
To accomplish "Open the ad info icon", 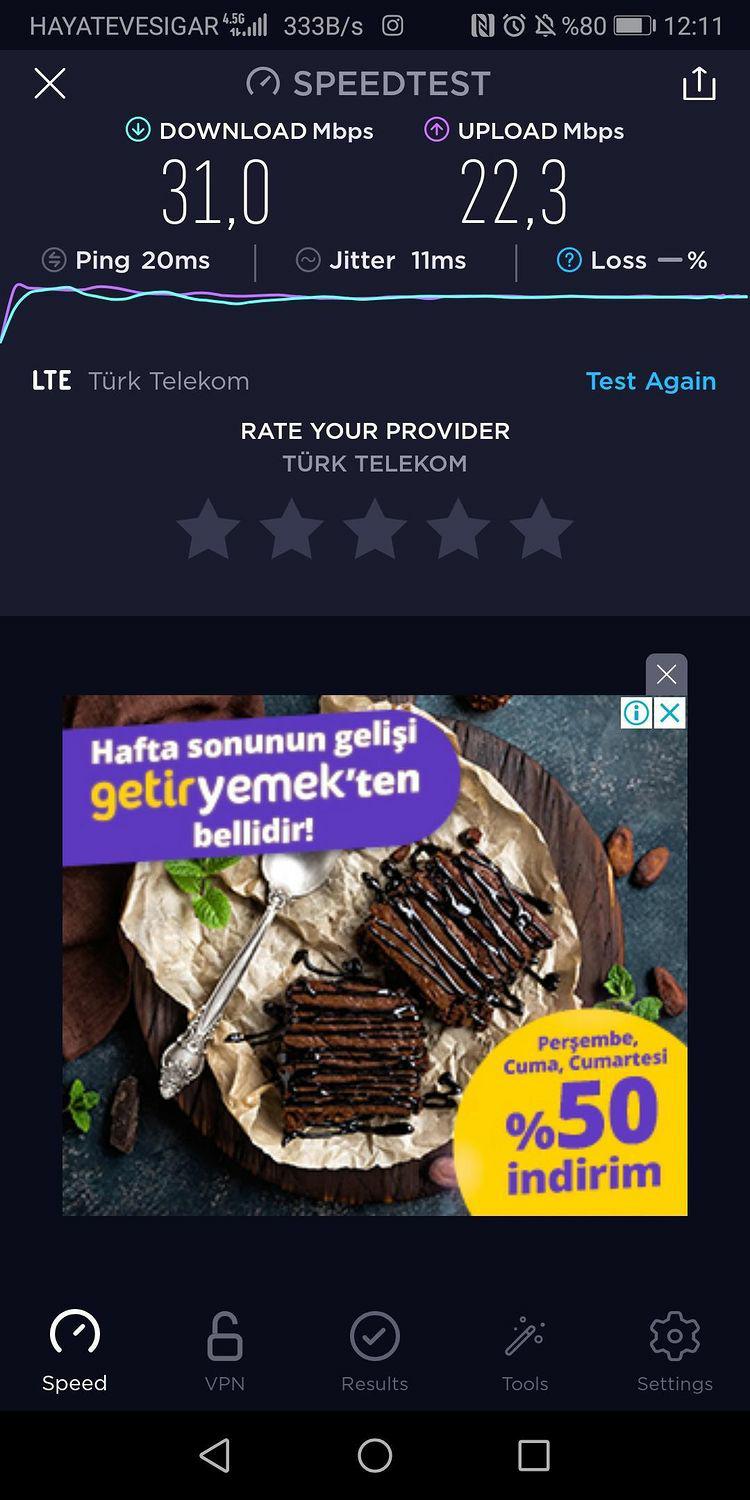I will (x=637, y=713).
